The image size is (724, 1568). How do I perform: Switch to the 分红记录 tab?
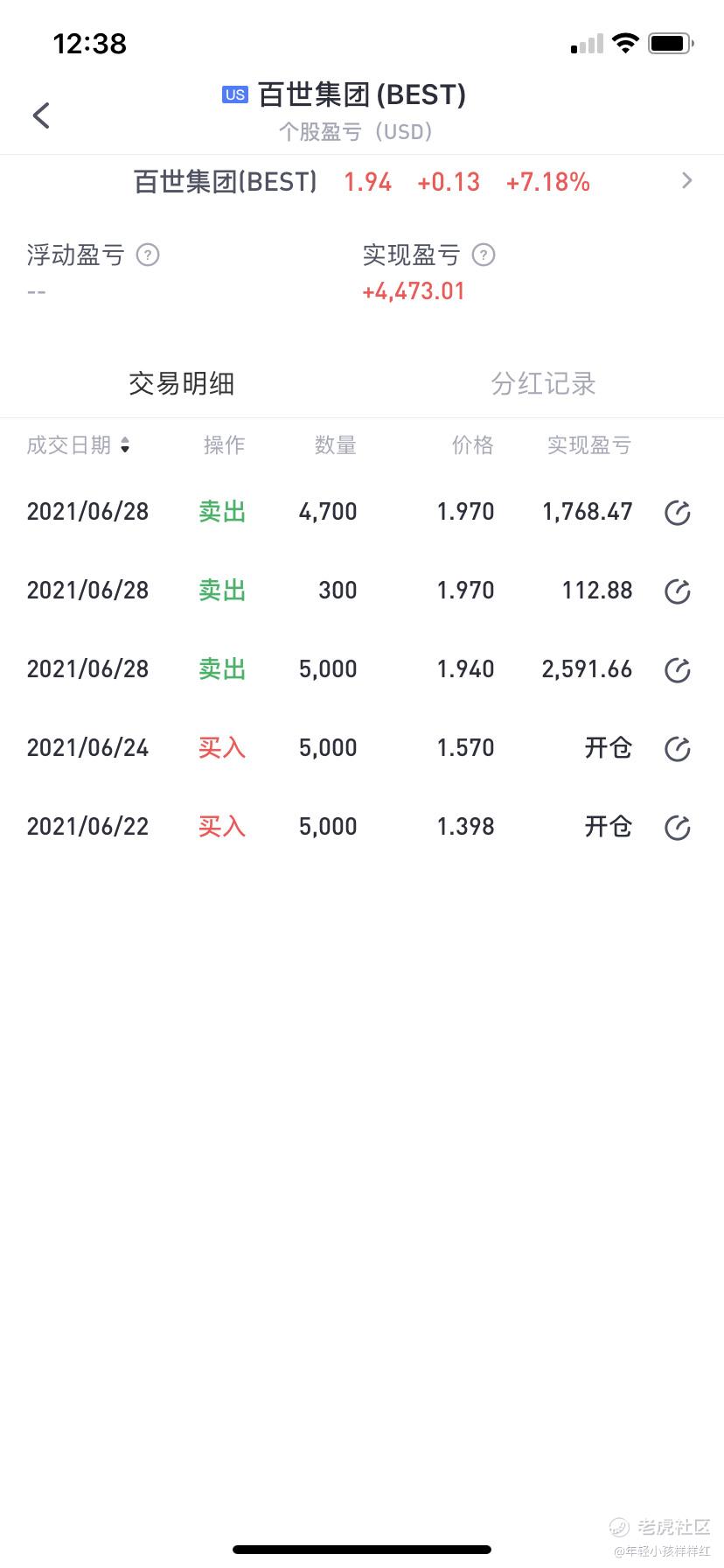543,383
